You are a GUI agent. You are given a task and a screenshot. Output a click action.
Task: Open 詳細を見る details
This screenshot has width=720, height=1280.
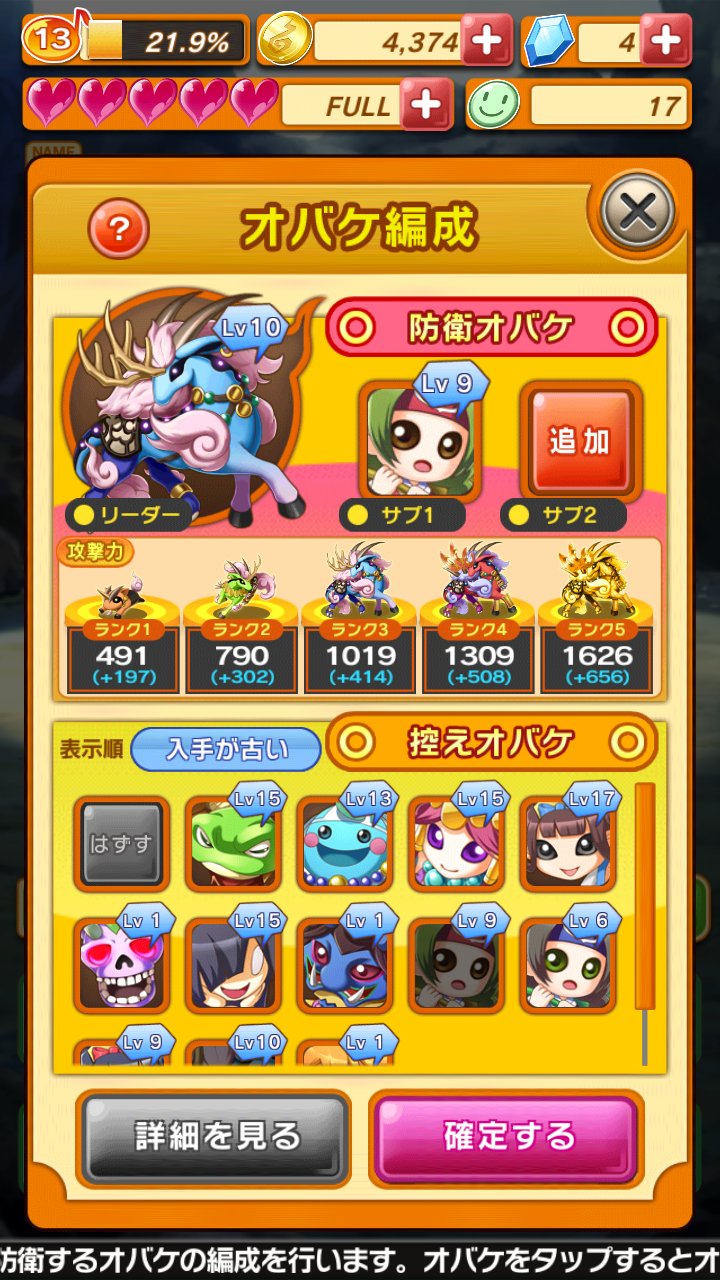point(216,1137)
